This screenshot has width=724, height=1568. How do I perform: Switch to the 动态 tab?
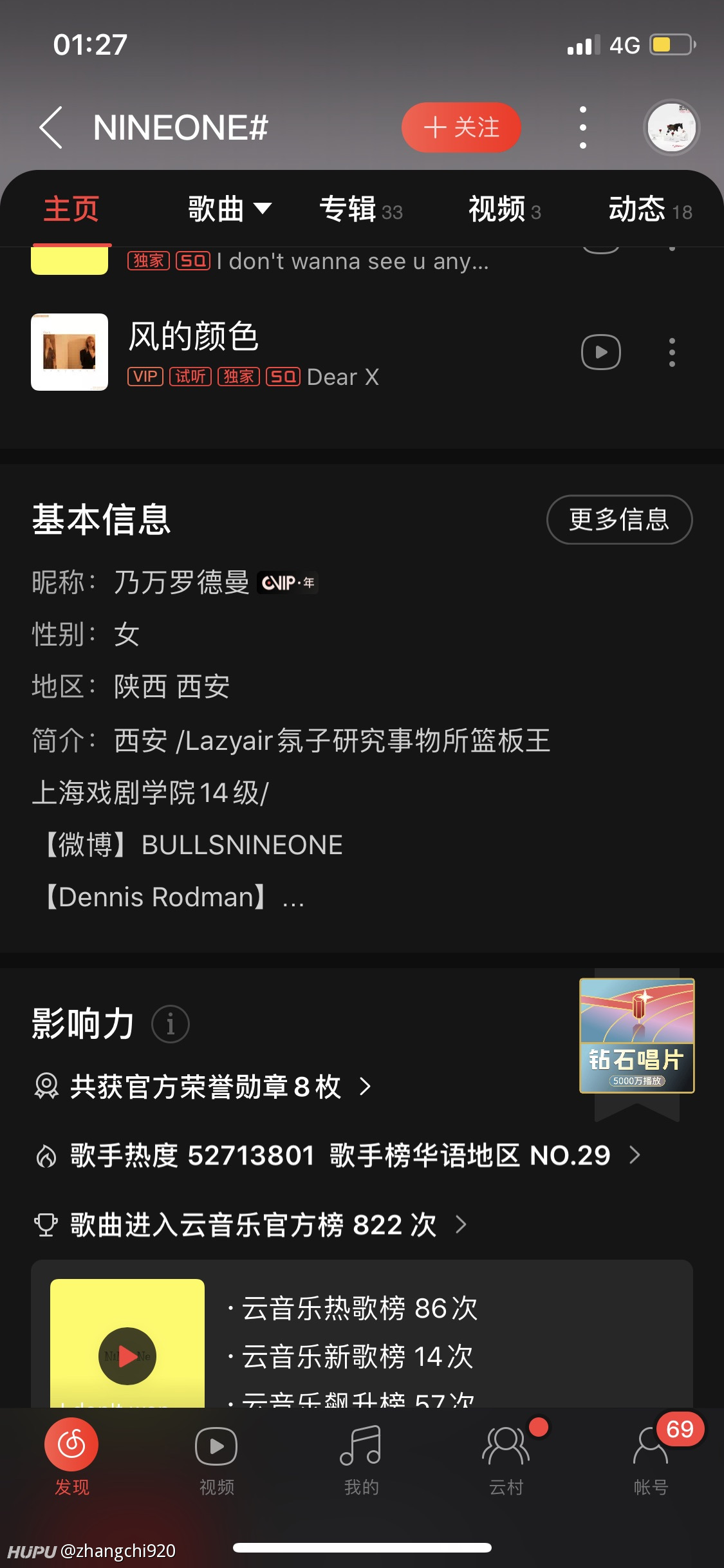point(650,209)
